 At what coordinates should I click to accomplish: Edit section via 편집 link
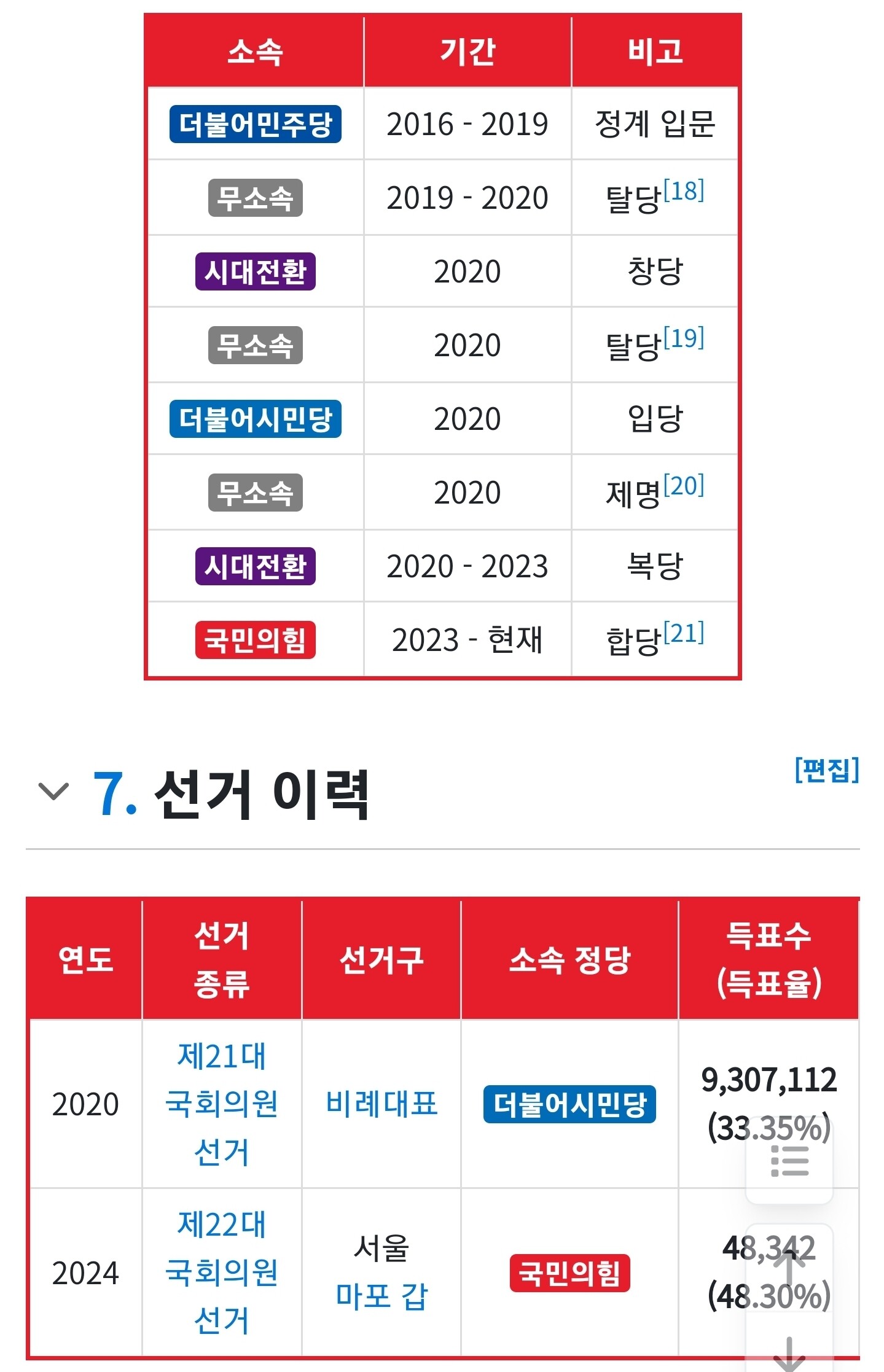[826, 770]
